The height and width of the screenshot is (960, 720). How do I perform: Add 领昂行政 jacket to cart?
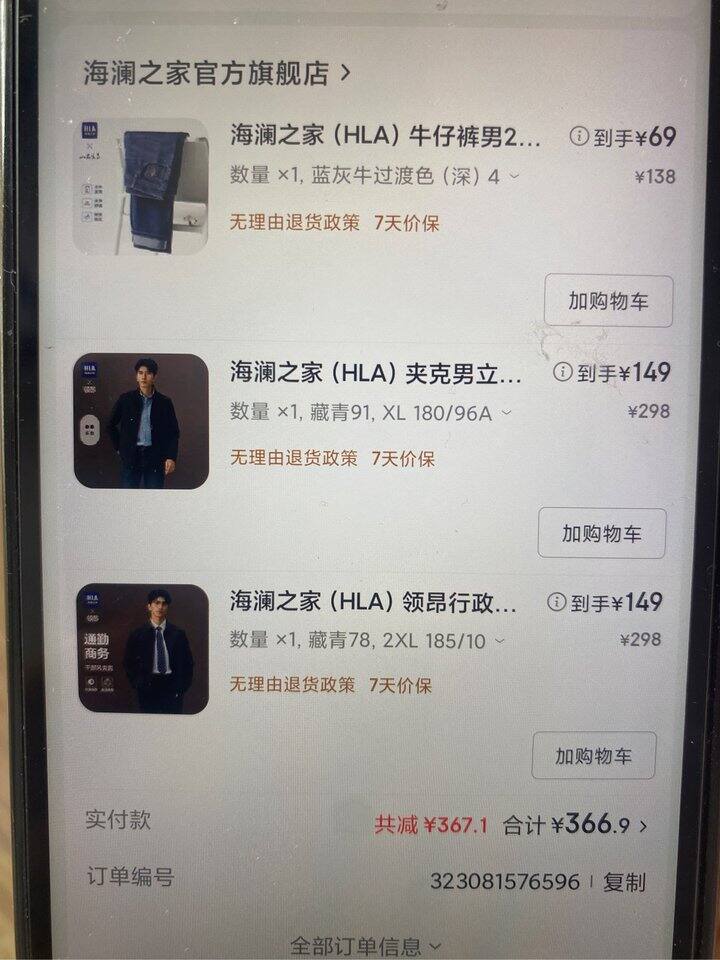594,756
